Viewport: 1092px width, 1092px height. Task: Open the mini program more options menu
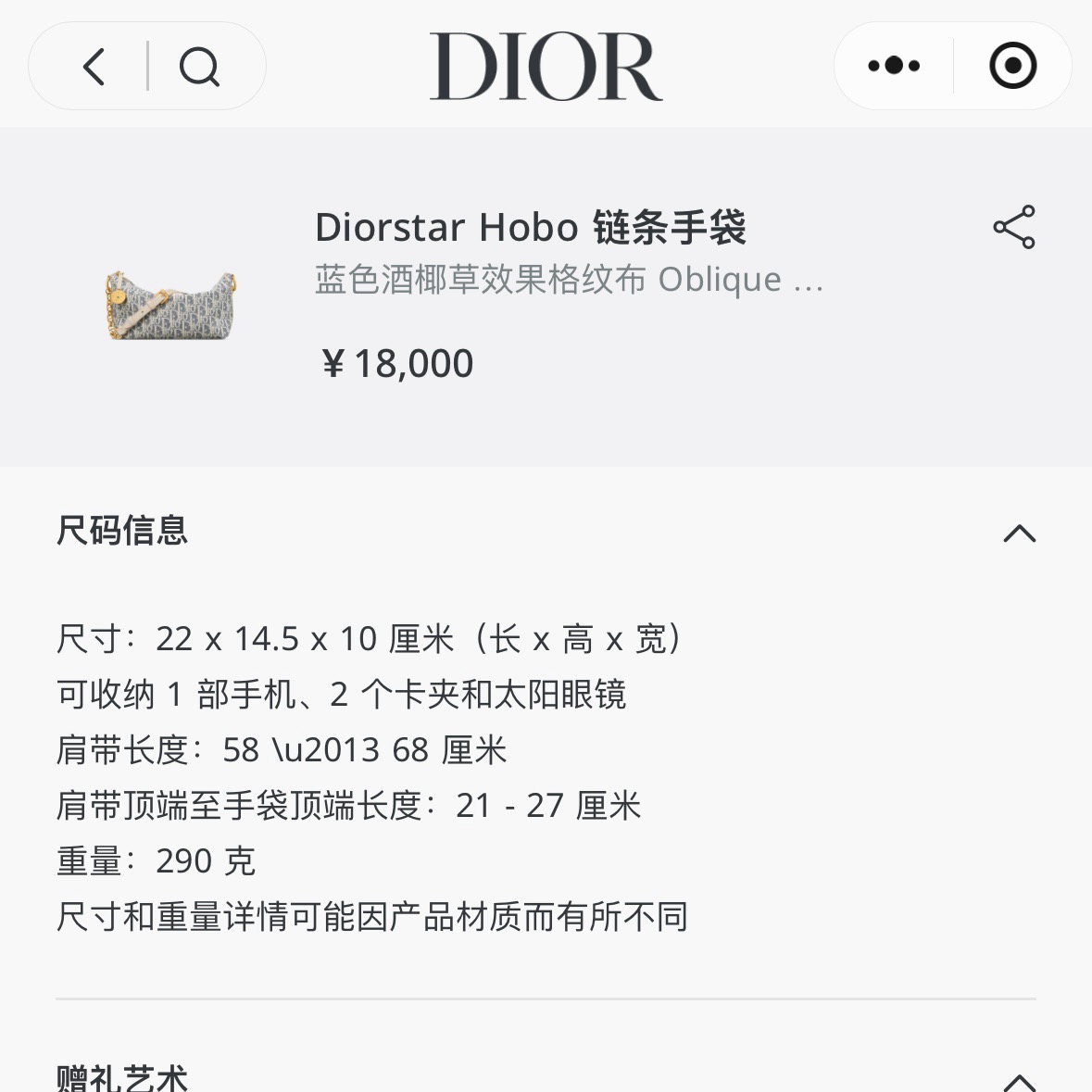(894, 66)
